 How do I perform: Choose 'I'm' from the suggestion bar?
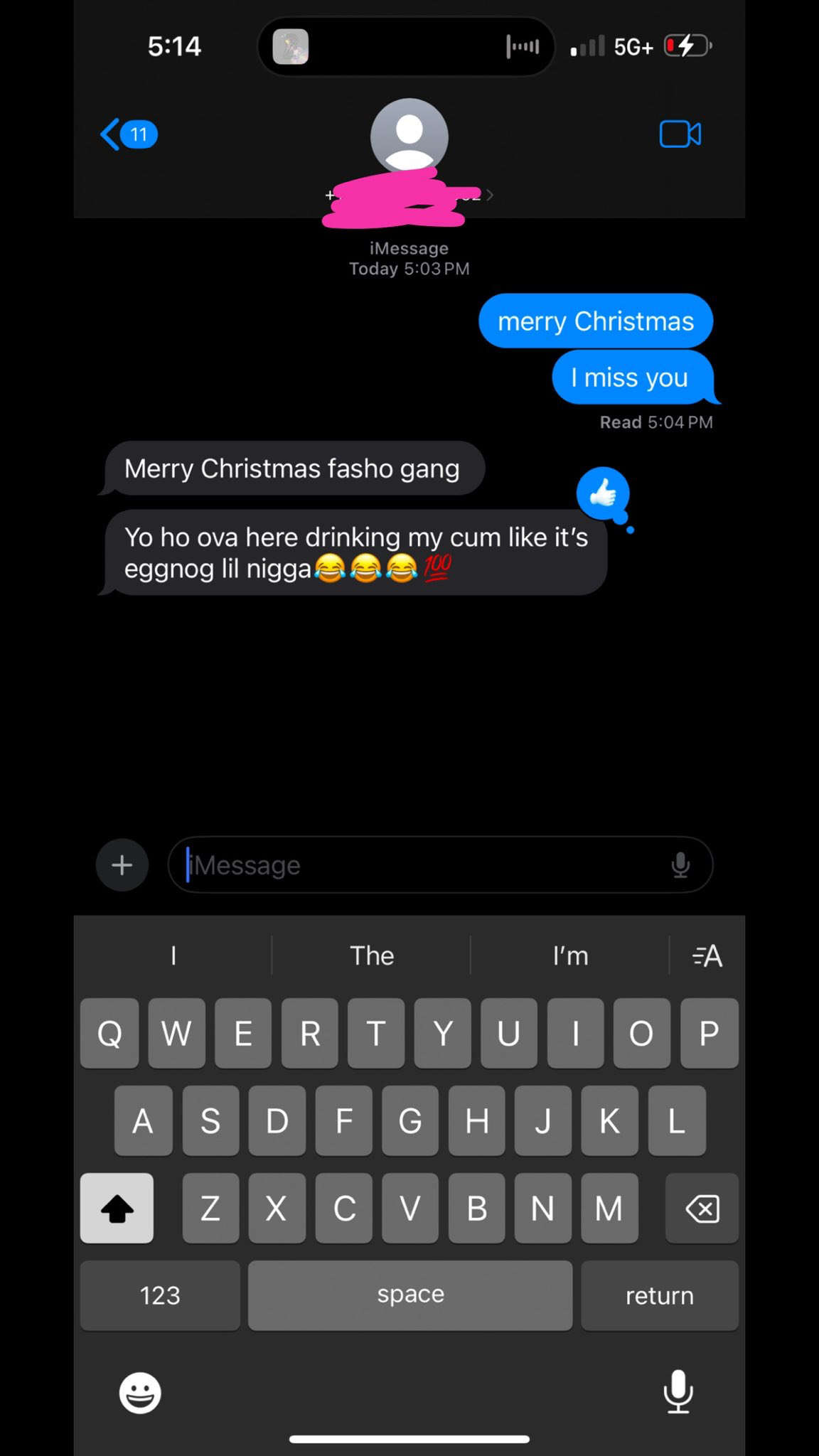(x=569, y=955)
